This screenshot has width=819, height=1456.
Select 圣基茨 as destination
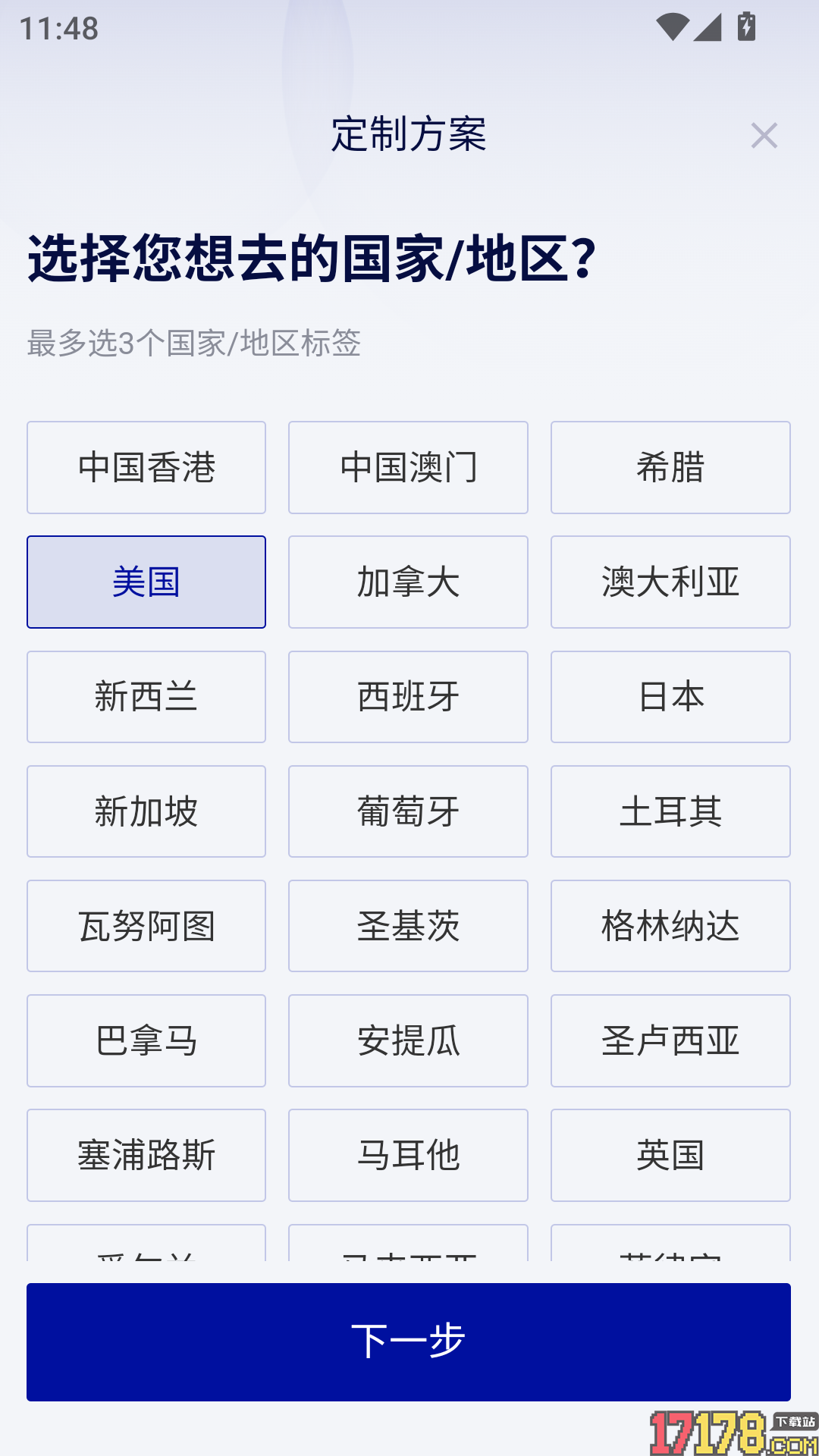pos(408,926)
